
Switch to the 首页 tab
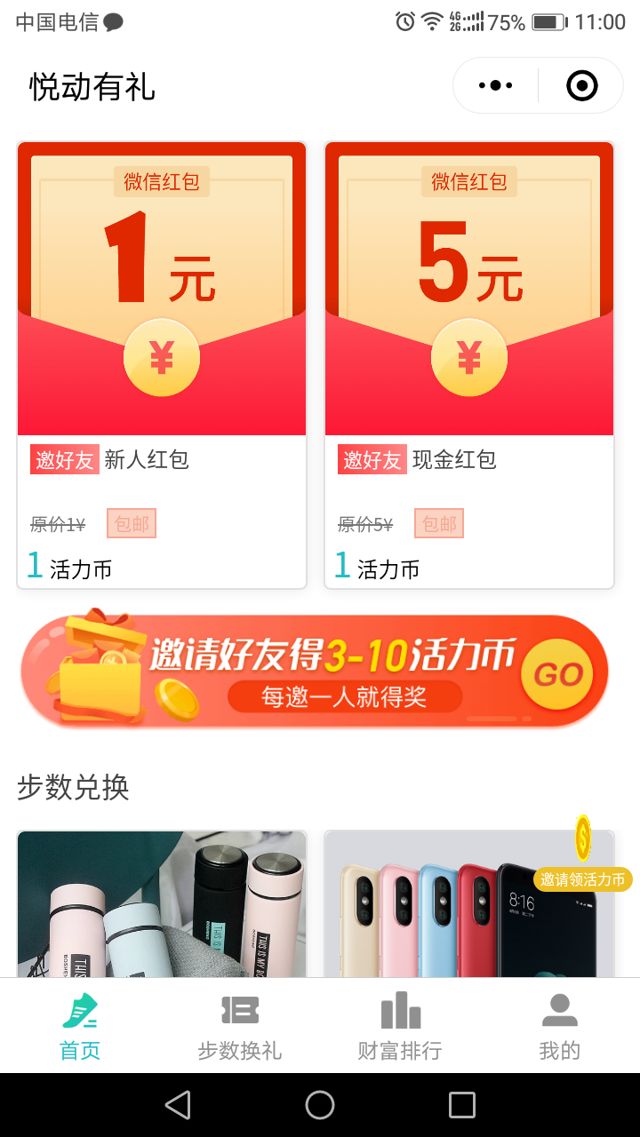click(80, 1026)
